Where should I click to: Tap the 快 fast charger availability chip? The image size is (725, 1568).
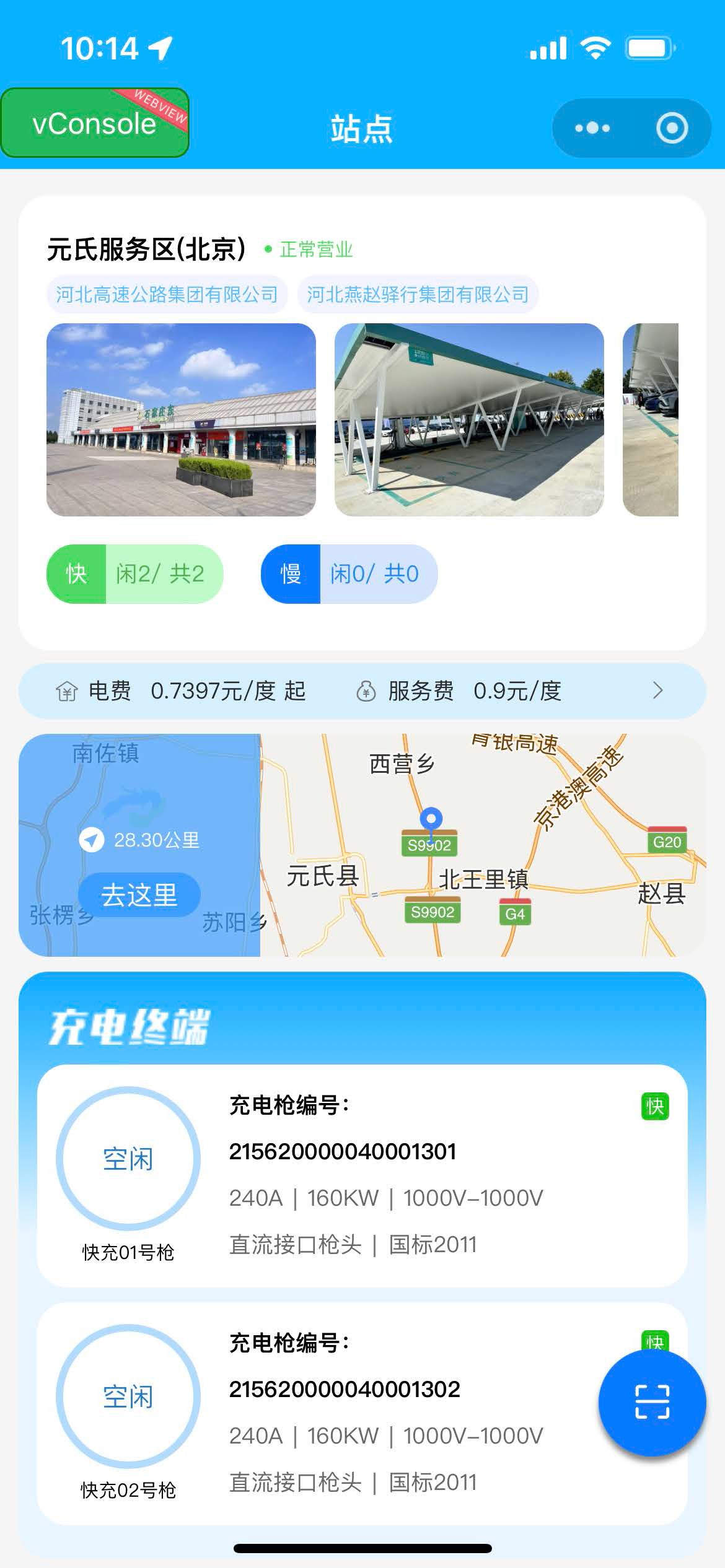click(135, 573)
